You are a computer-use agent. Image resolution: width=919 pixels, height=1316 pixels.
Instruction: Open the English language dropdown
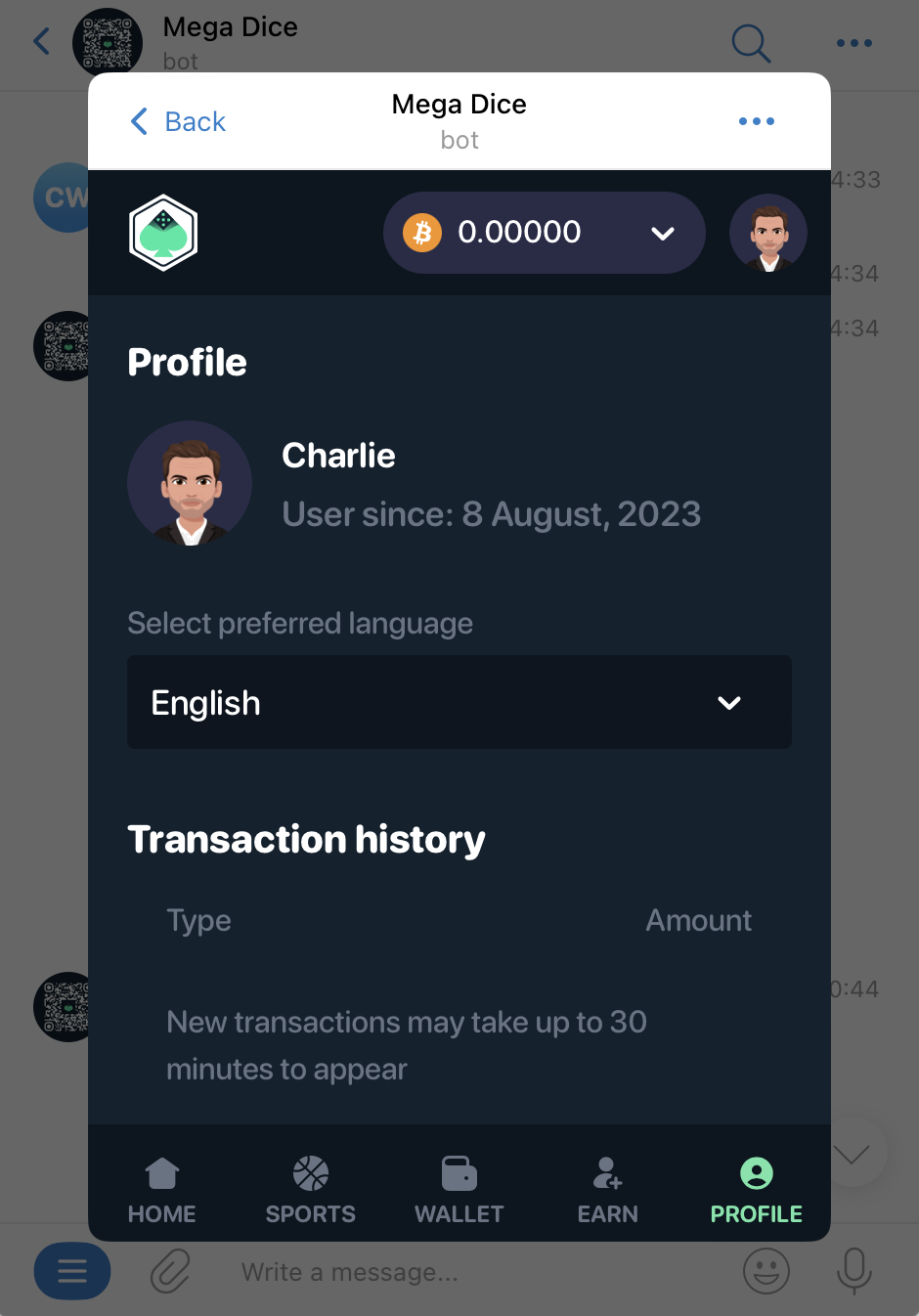(459, 702)
